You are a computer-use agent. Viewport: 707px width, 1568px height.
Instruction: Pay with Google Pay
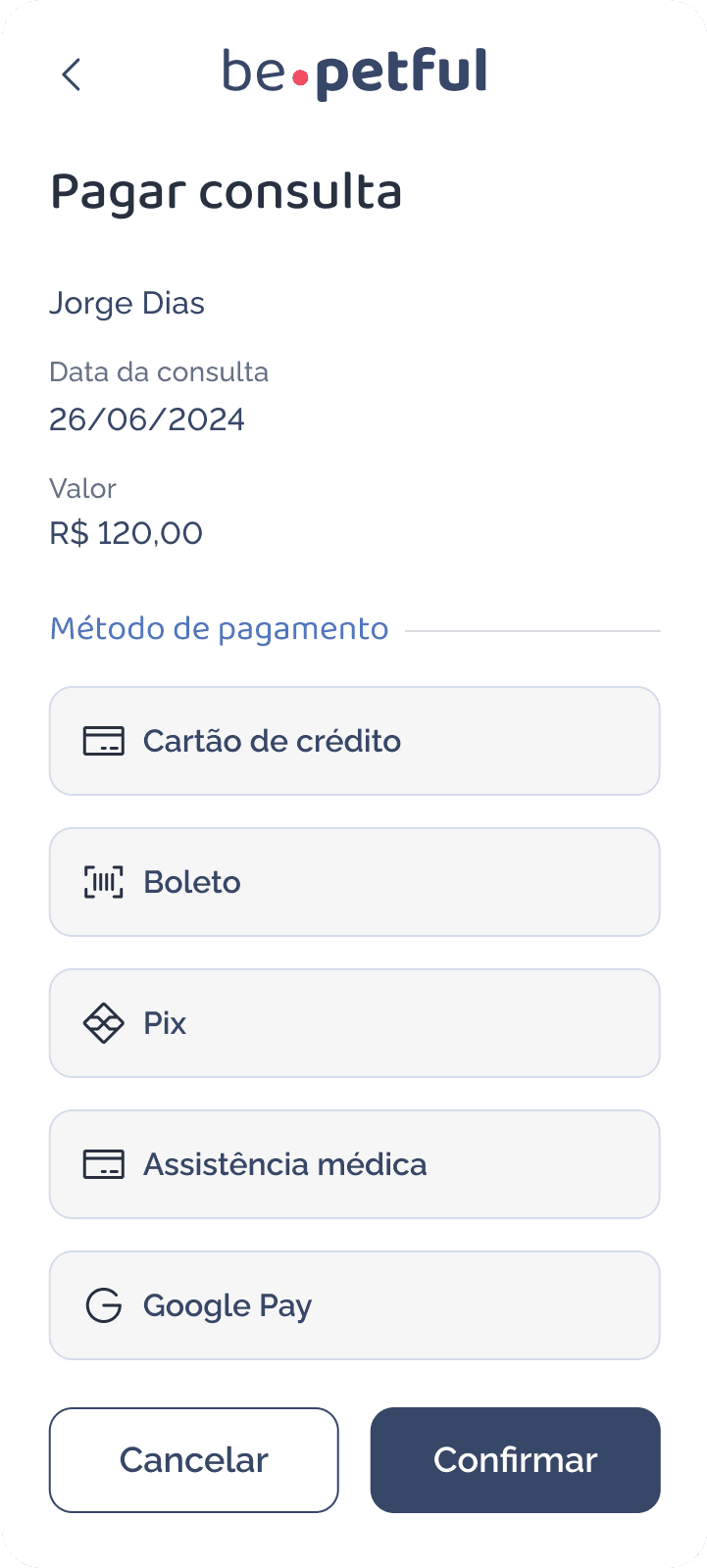[354, 1305]
